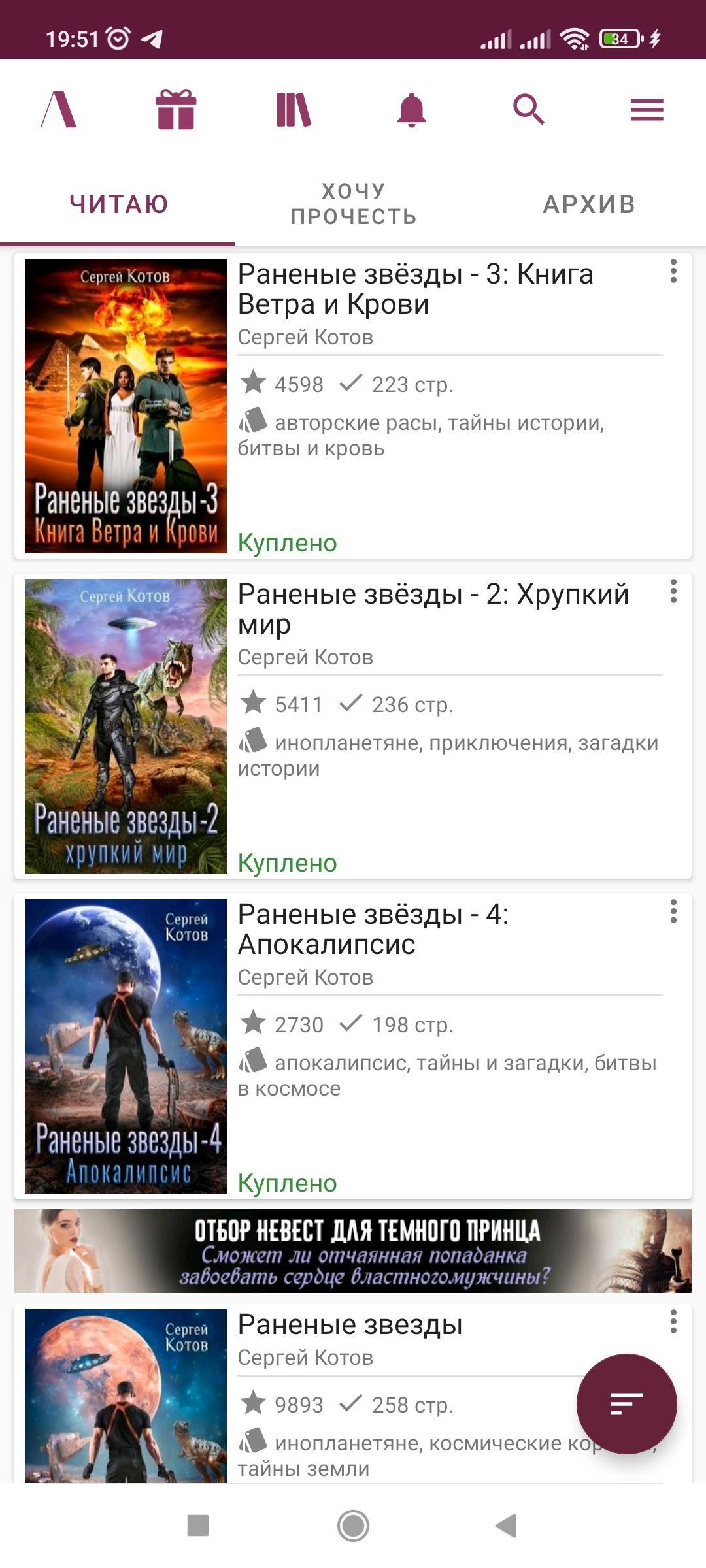
Task: Open search
Action: pyautogui.click(x=529, y=109)
